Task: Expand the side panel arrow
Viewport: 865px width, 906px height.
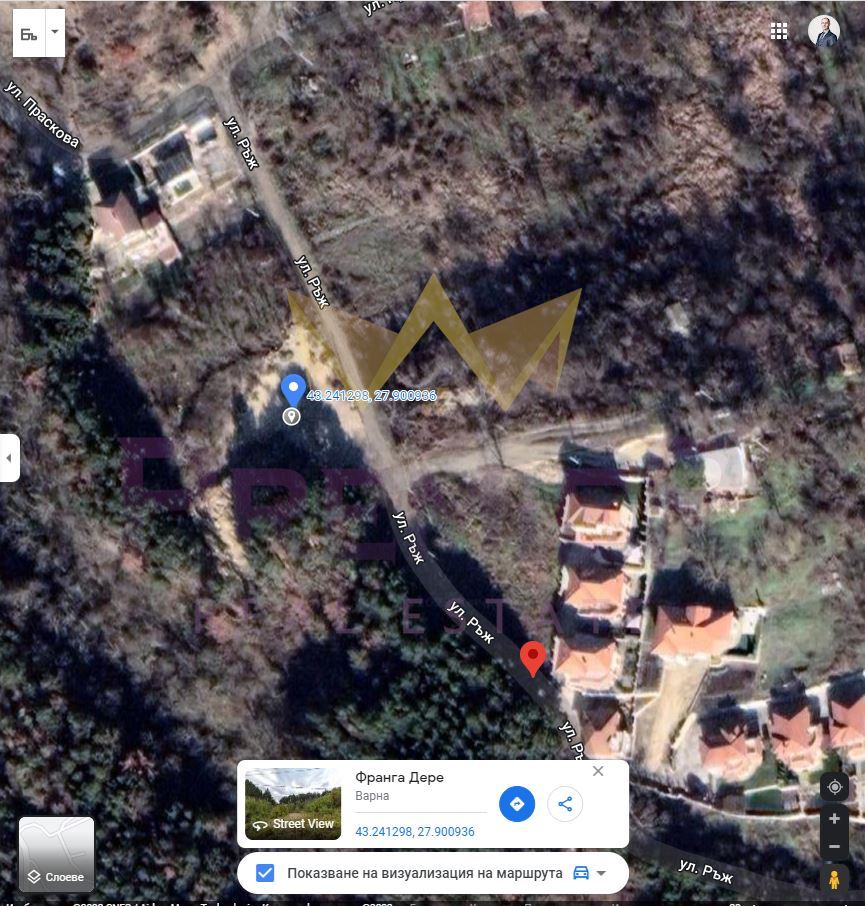Action: [x=9, y=458]
